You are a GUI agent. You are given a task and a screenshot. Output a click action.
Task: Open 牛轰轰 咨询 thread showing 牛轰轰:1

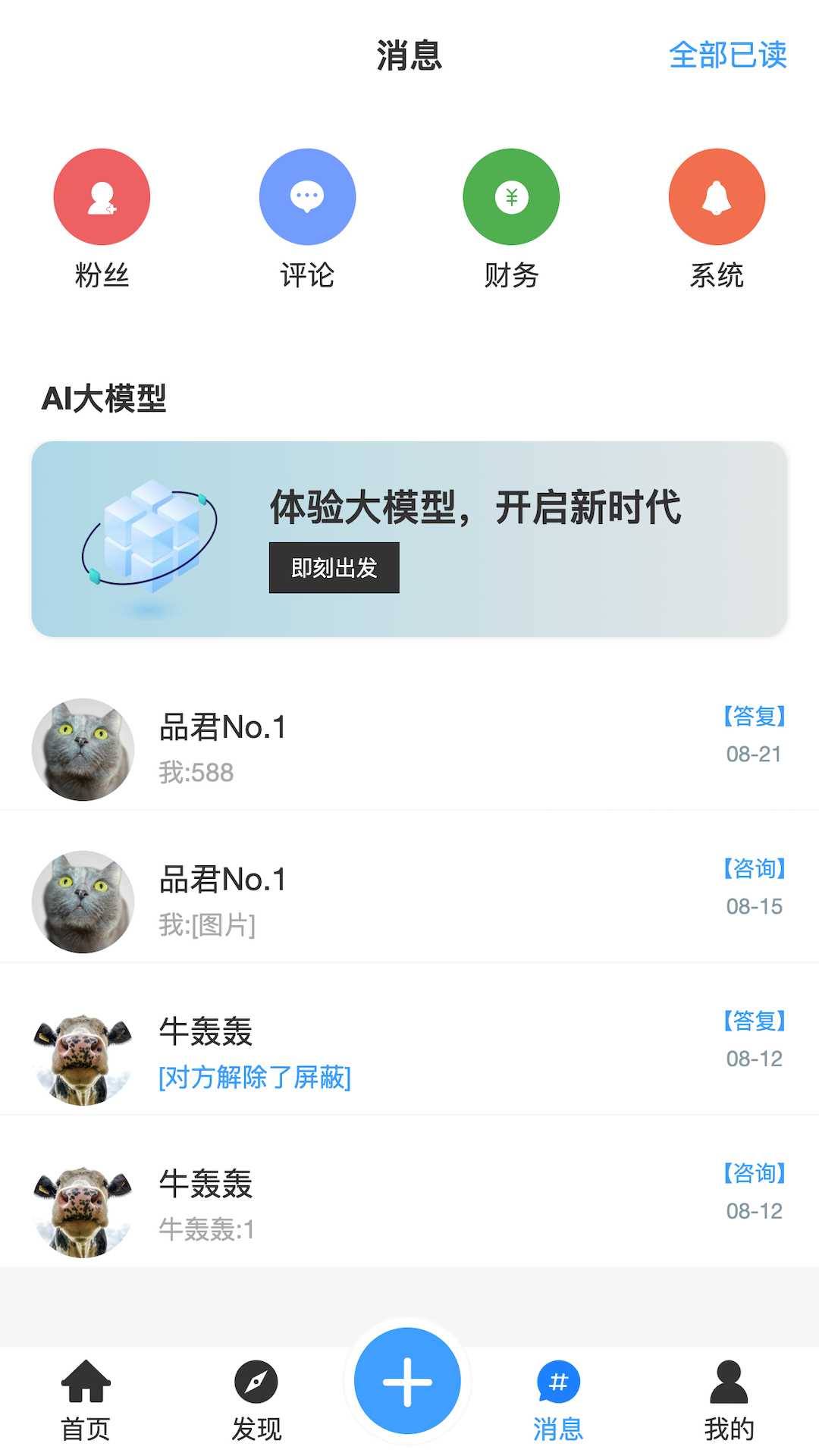click(409, 1207)
